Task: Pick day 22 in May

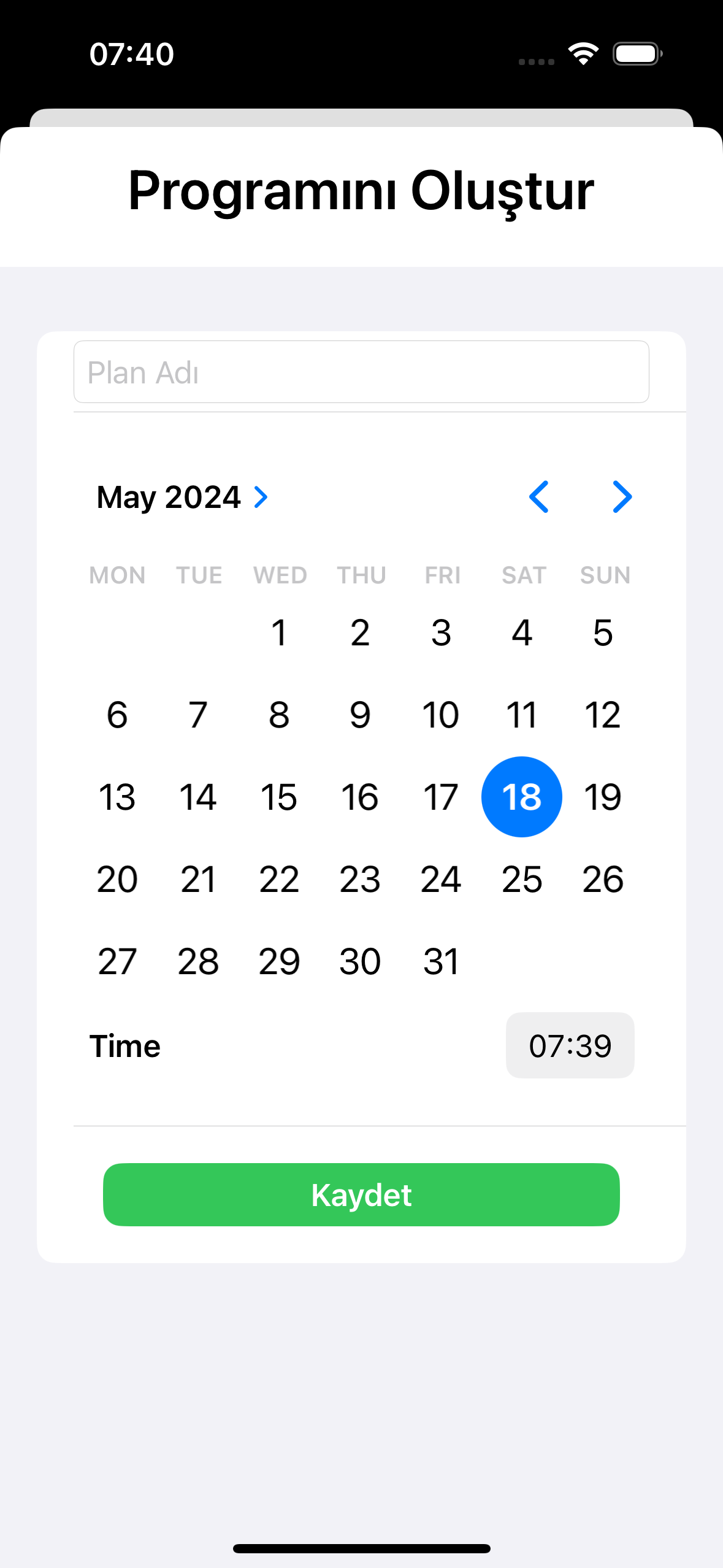Action: pos(279,879)
